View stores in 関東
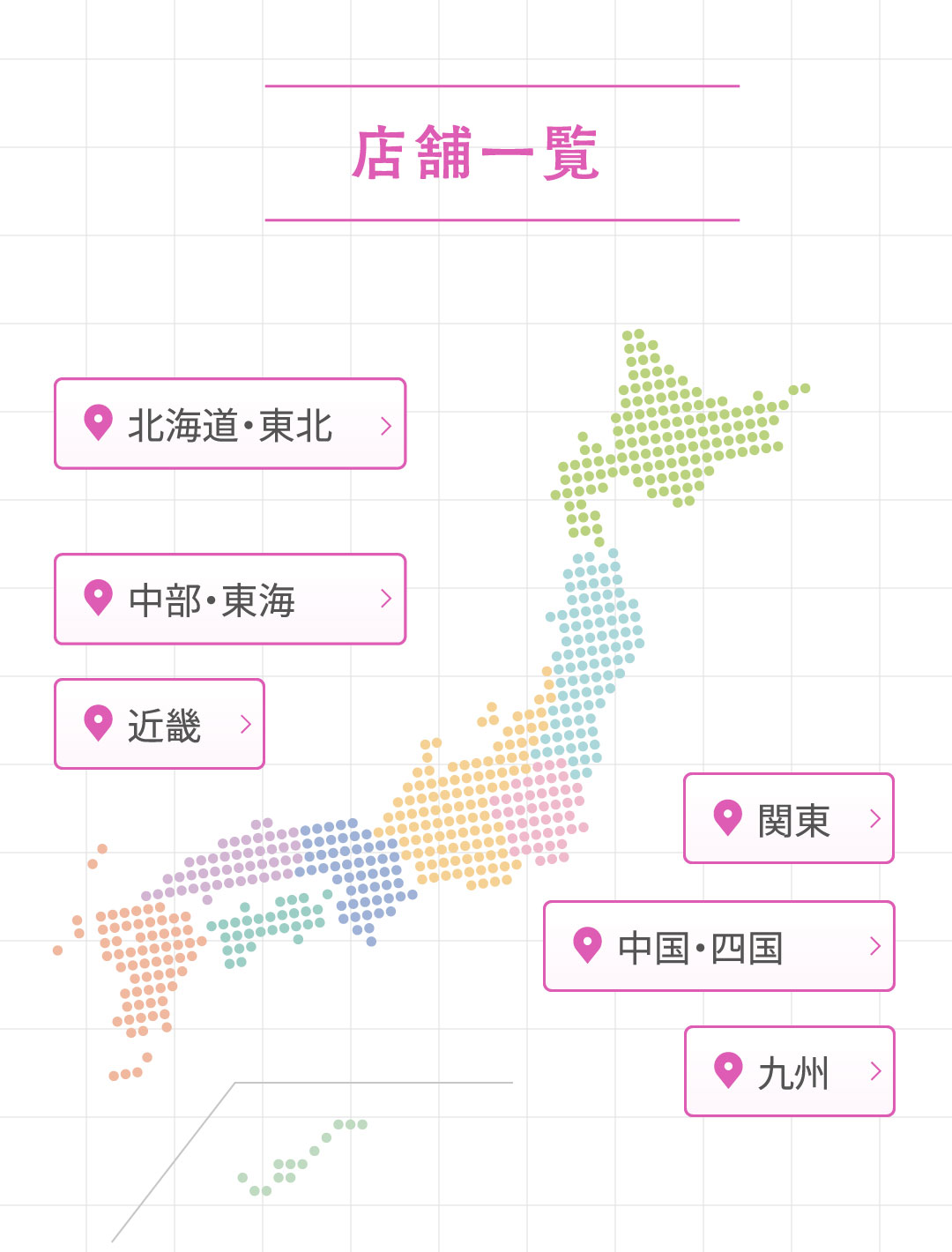952x1252 pixels. [789, 818]
